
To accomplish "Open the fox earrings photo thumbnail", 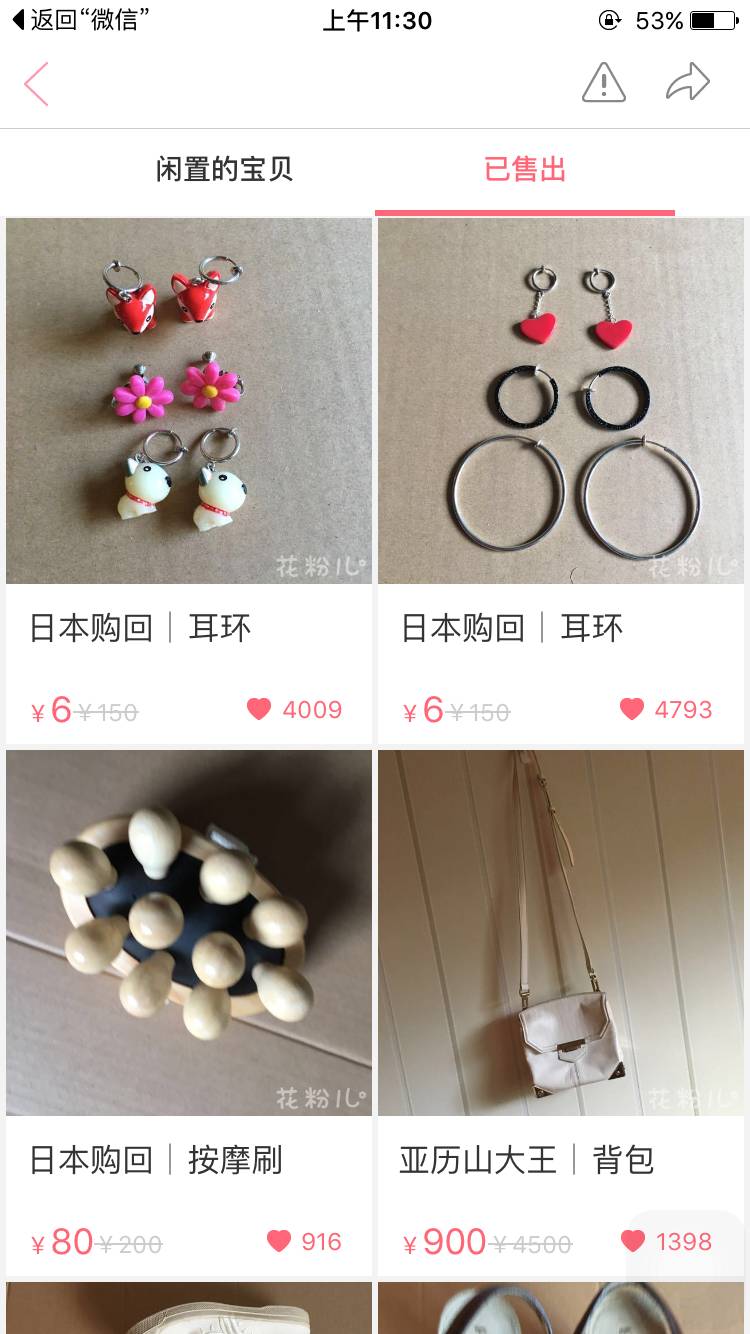I will pyautogui.click(x=188, y=399).
